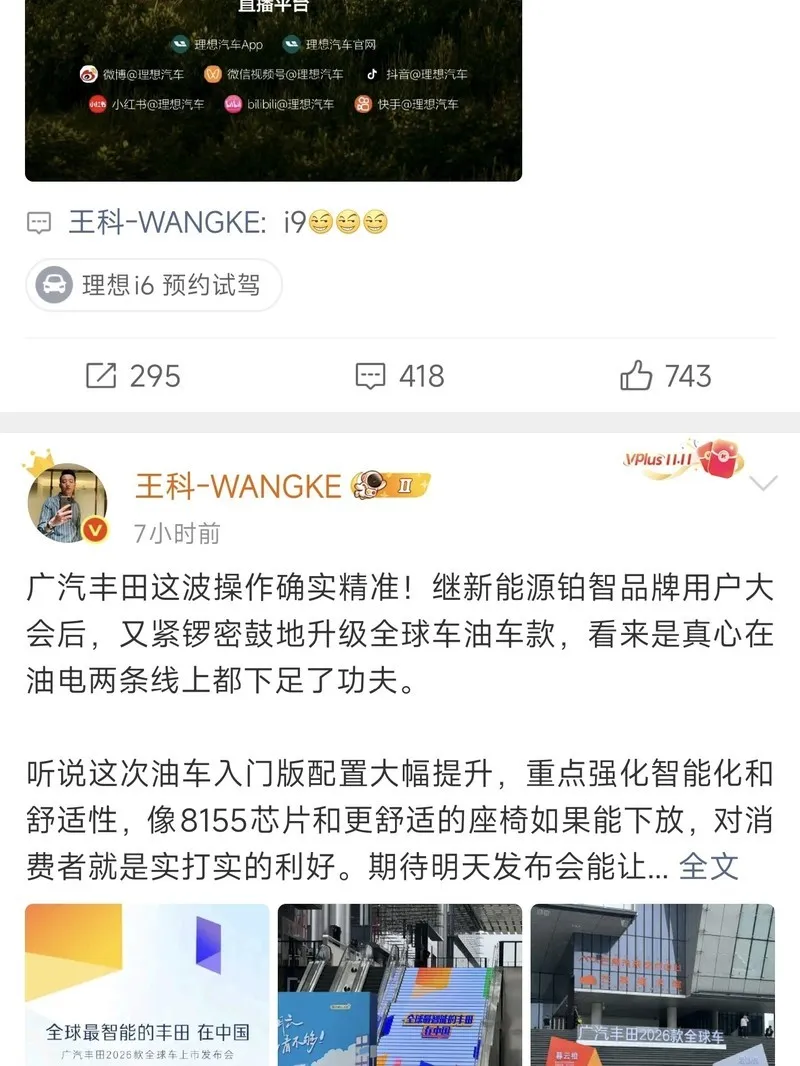The width and height of the screenshot is (800, 1066).
Task: Tap the 理想i6 预约试驾 chip
Action: pos(154,285)
